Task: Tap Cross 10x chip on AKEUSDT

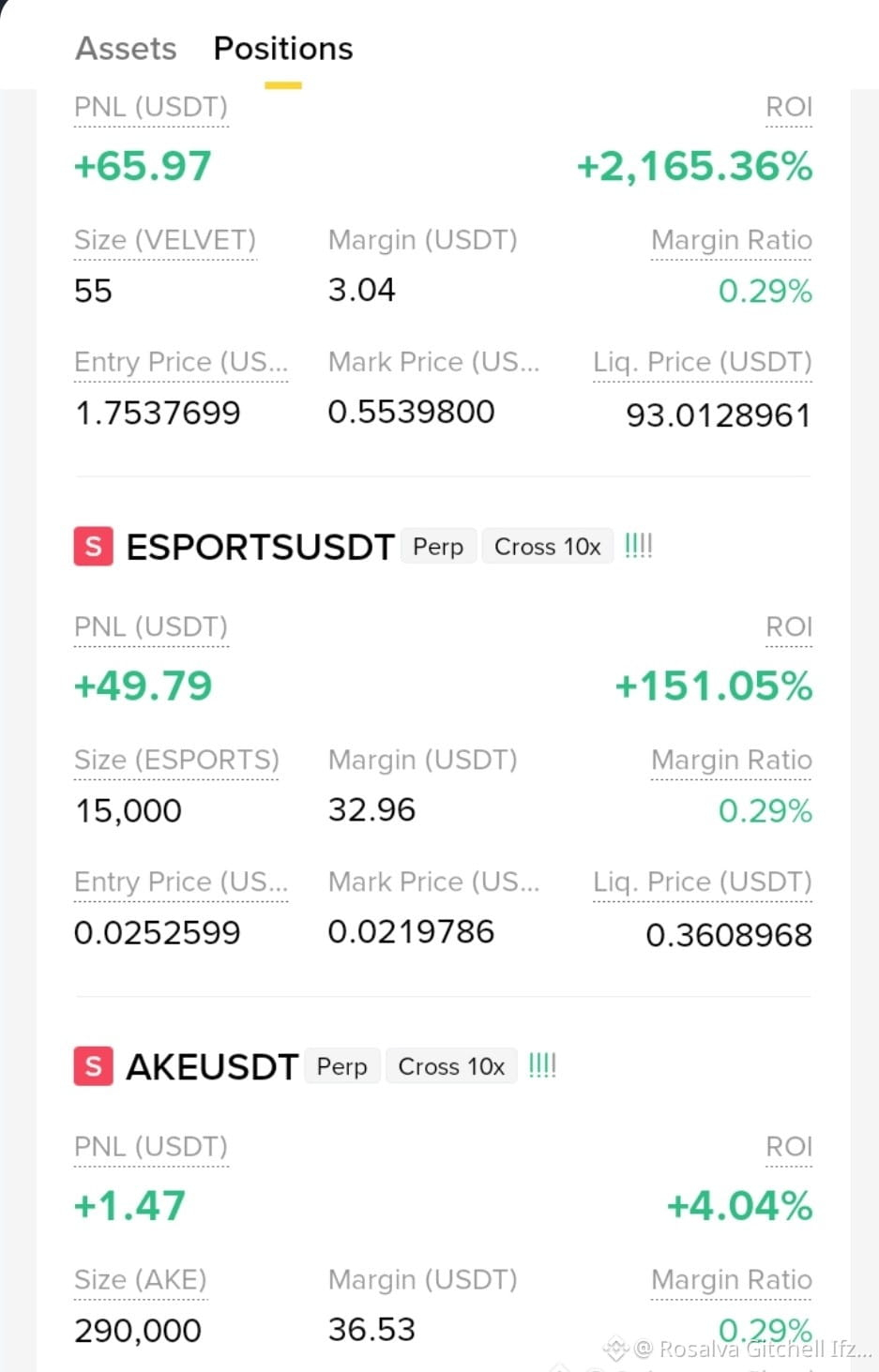Action: pos(451,1066)
